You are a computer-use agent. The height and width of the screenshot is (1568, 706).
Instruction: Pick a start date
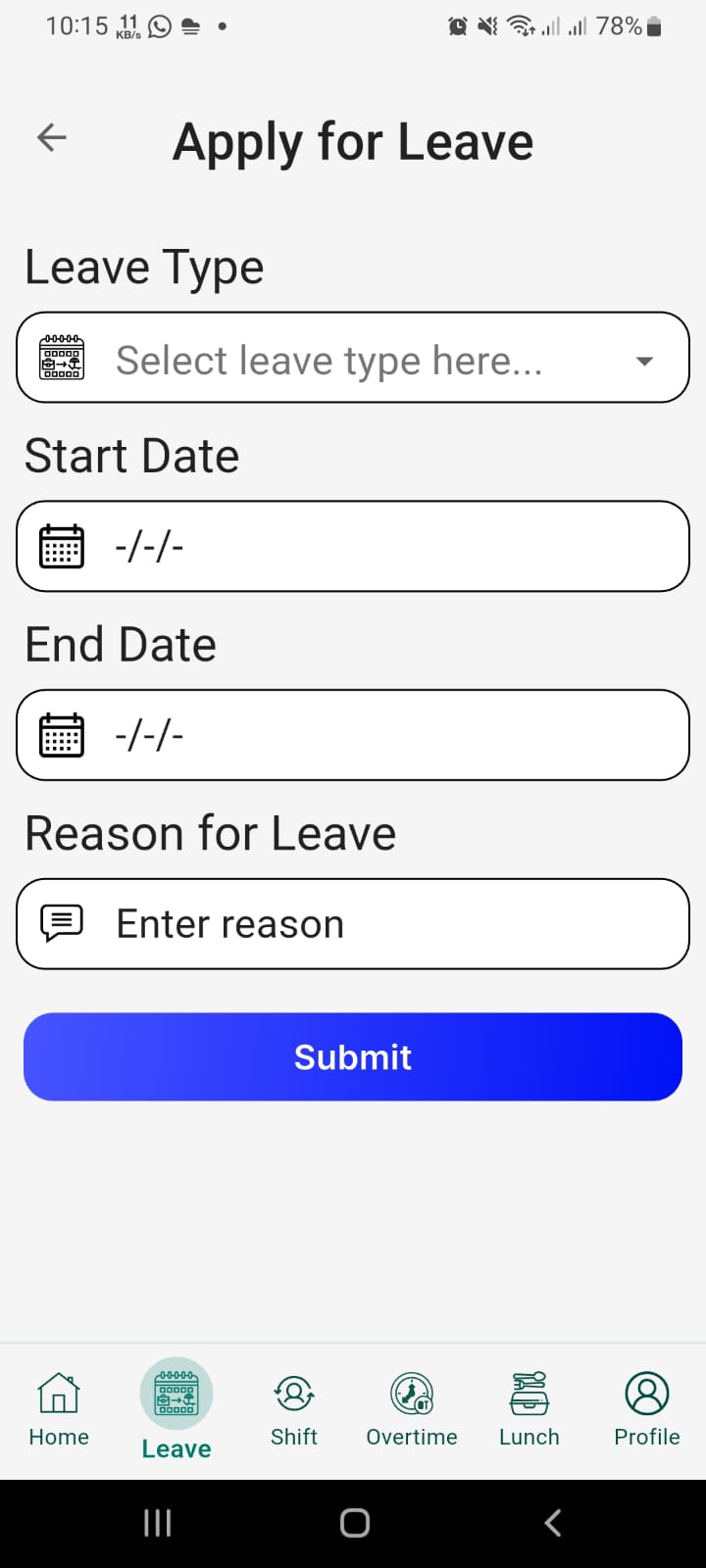click(353, 546)
